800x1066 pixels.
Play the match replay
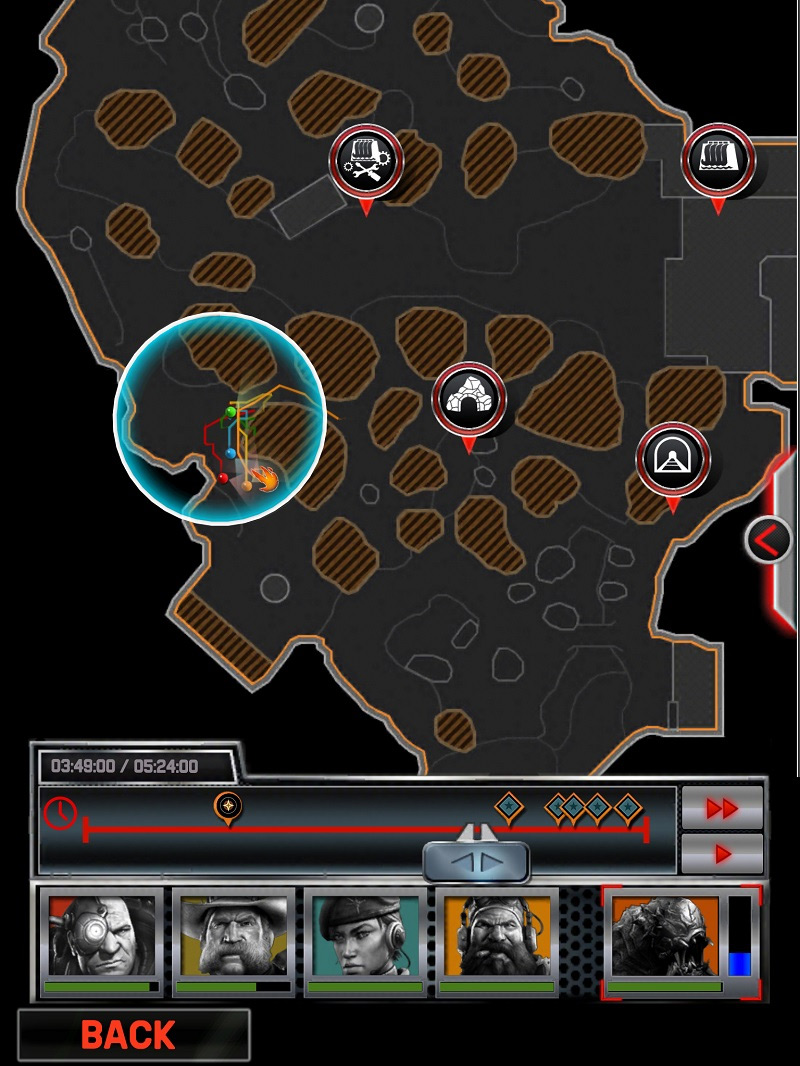(x=721, y=854)
